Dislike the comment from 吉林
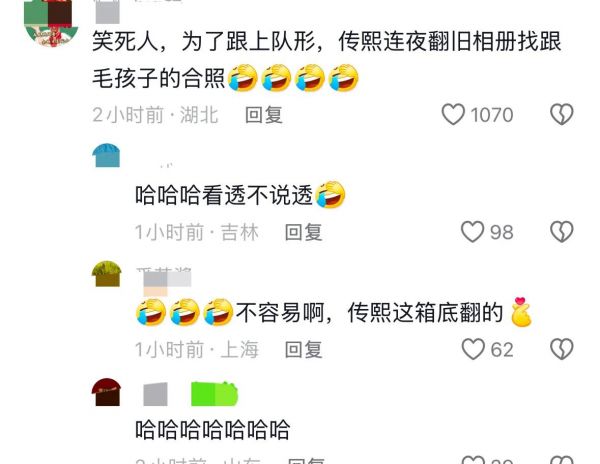The width and height of the screenshot is (600, 464). (562, 232)
